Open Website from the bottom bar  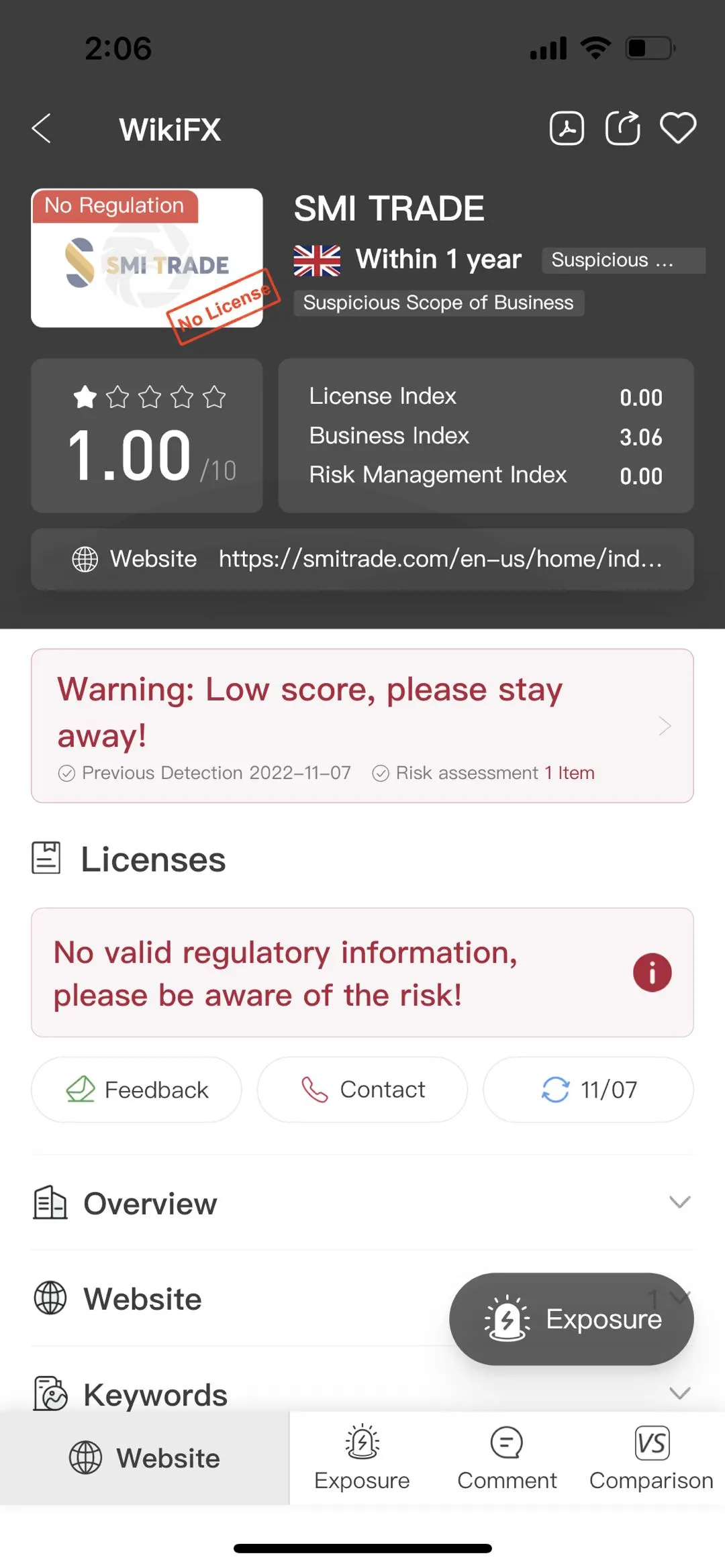point(144,1458)
